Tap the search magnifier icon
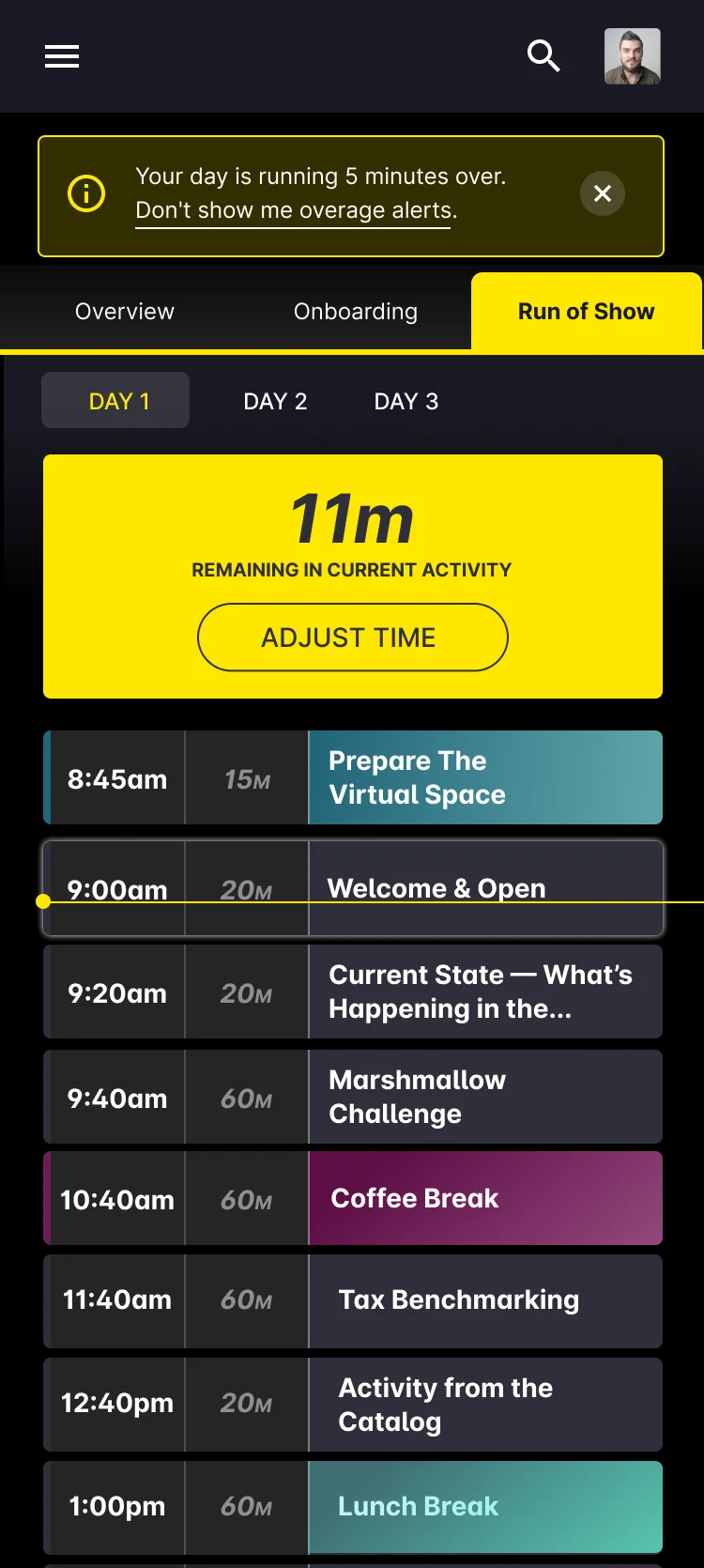This screenshot has width=704, height=1568. [x=543, y=56]
